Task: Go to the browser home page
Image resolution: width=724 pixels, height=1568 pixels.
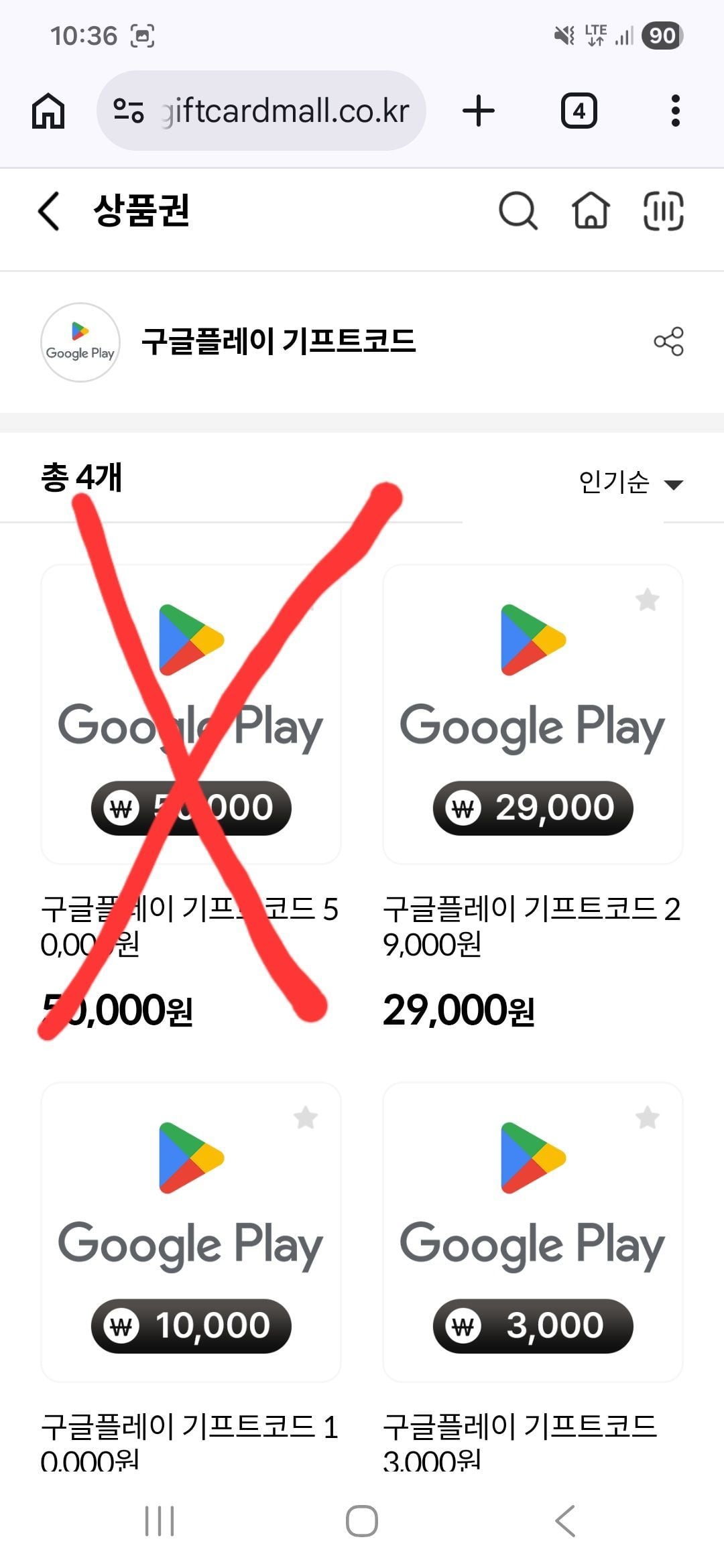Action: click(48, 111)
